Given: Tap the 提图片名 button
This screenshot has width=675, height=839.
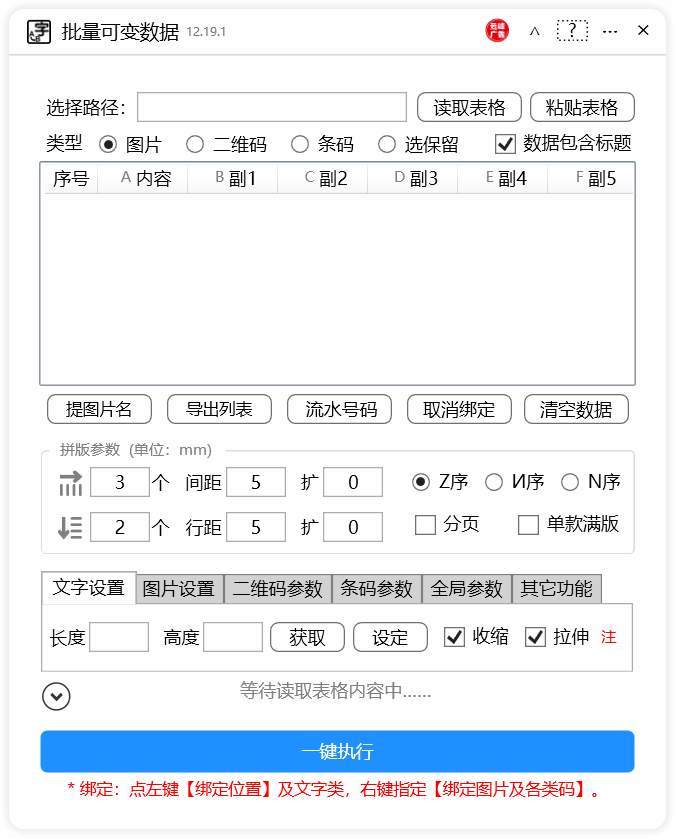Looking at the screenshot, I should (x=99, y=409).
